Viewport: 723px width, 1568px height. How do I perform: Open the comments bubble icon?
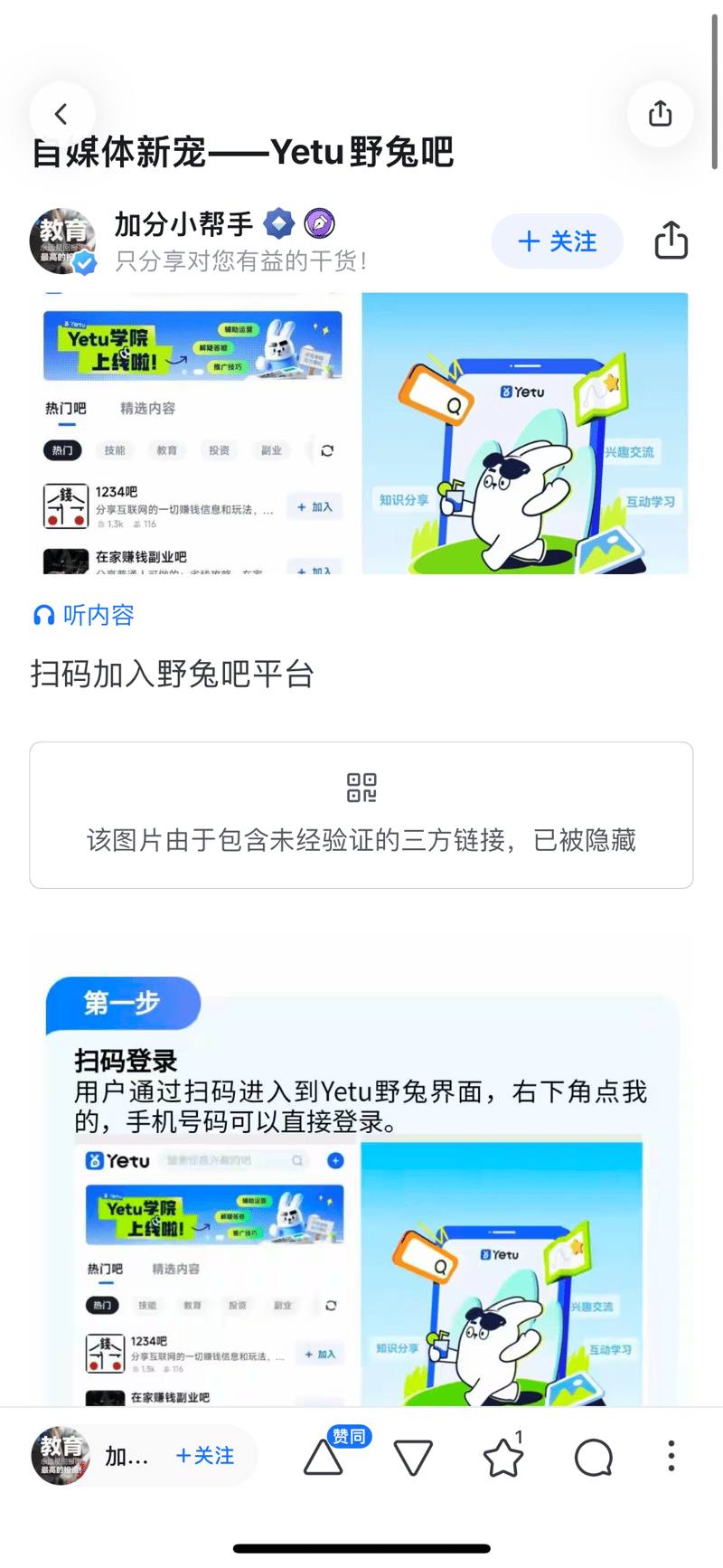(x=593, y=1457)
